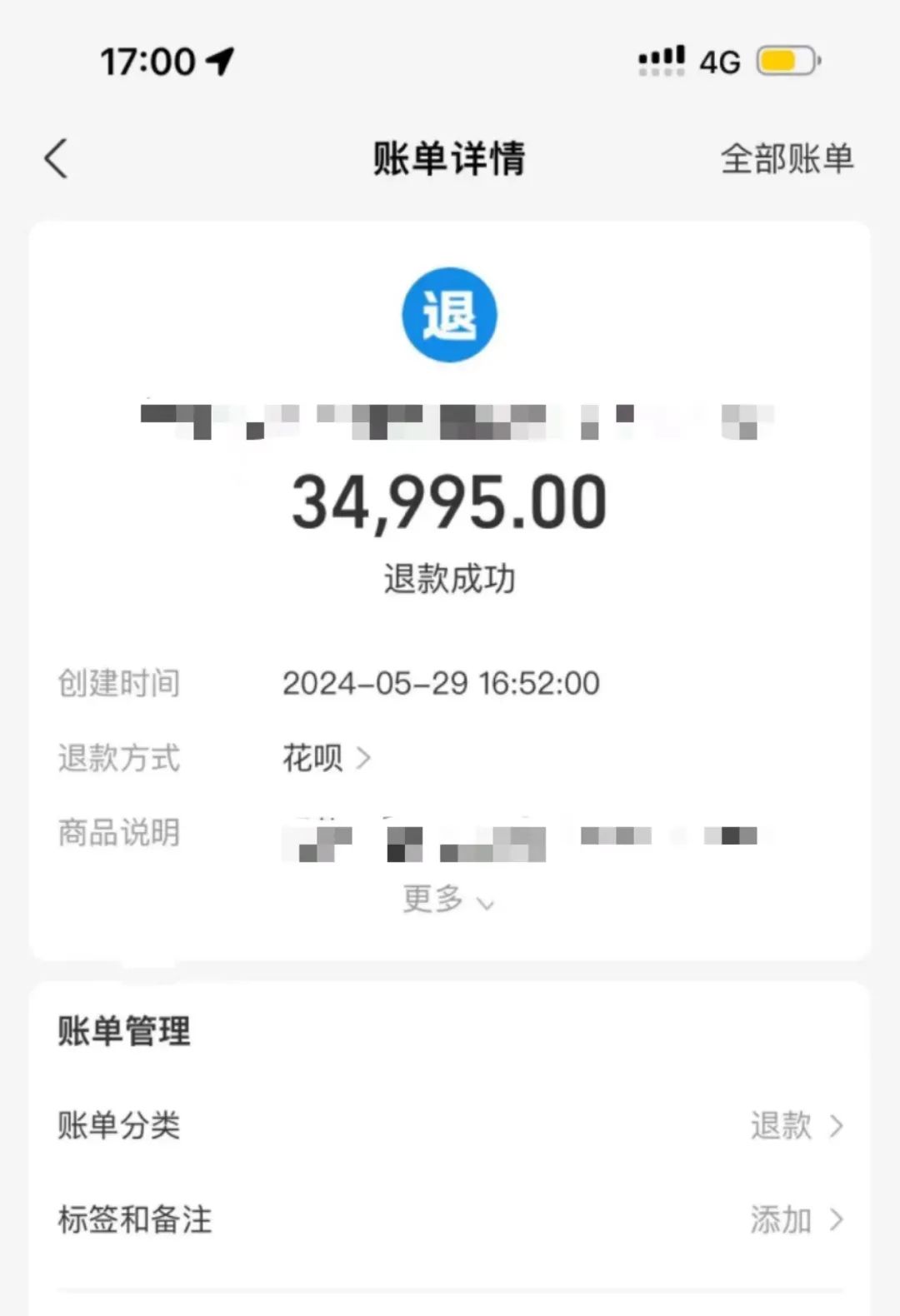Open 全部账单 to view all bills
Viewport: 900px width, 1316px height.
(787, 158)
